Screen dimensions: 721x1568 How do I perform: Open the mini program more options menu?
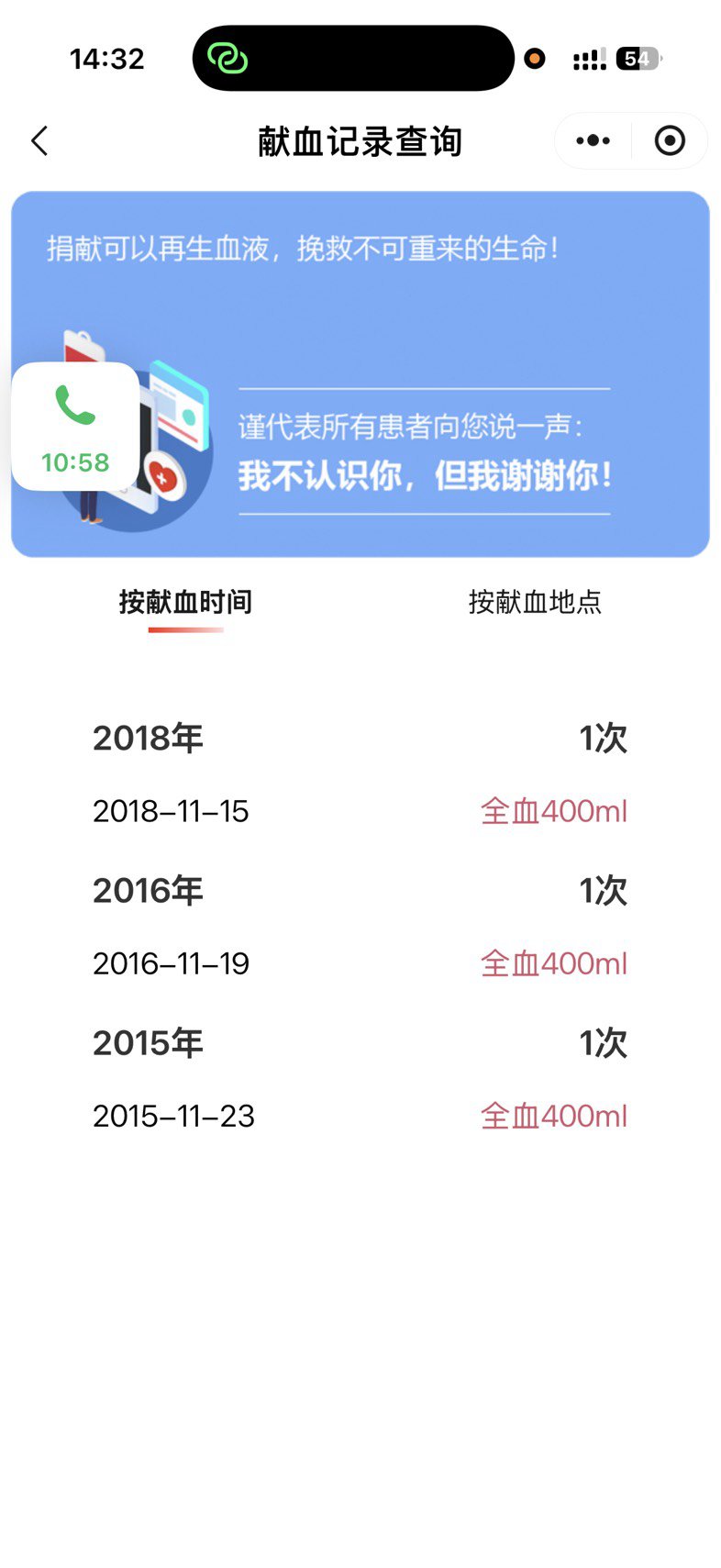[x=593, y=141]
